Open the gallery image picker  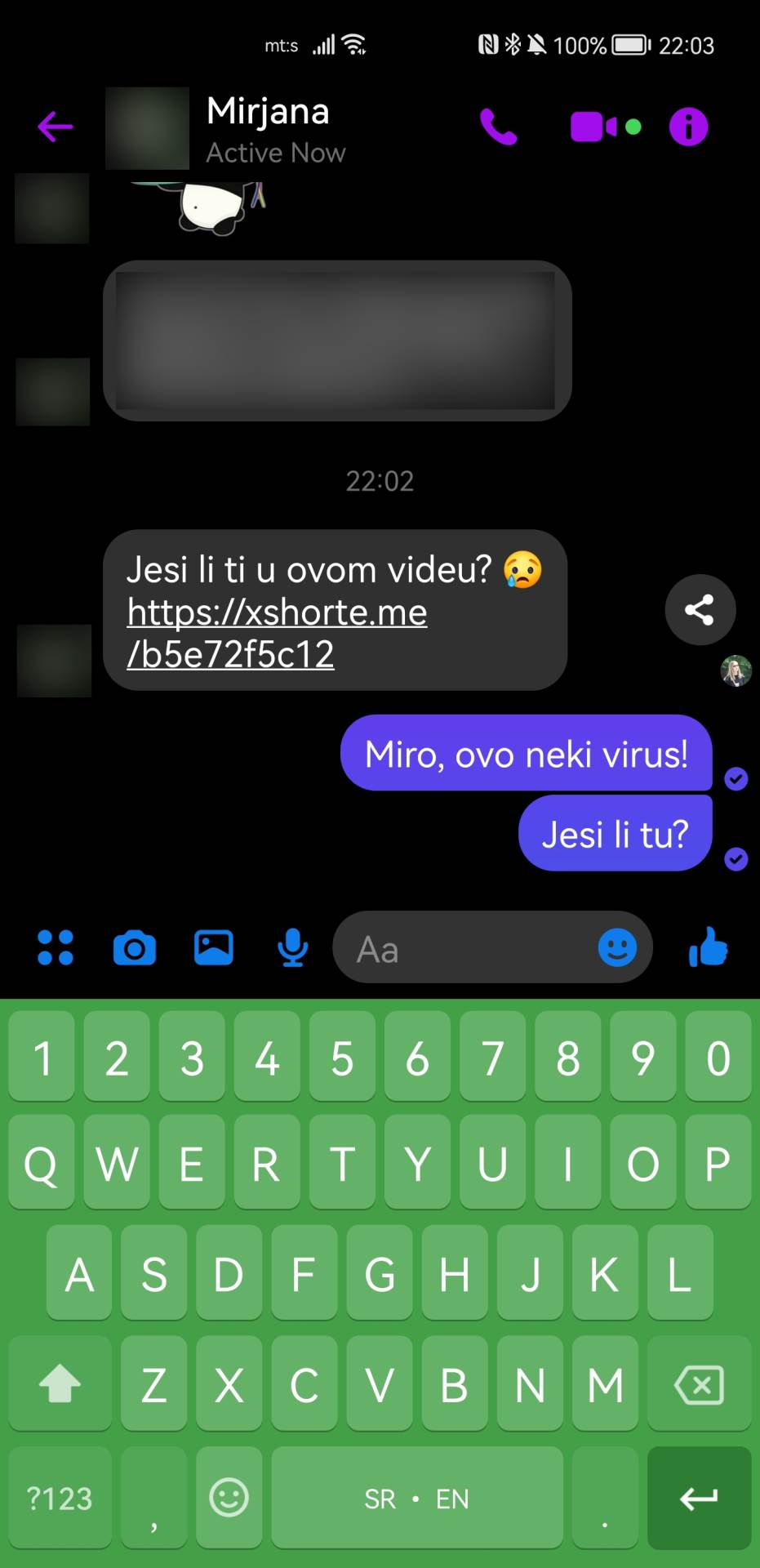[213, 948]
